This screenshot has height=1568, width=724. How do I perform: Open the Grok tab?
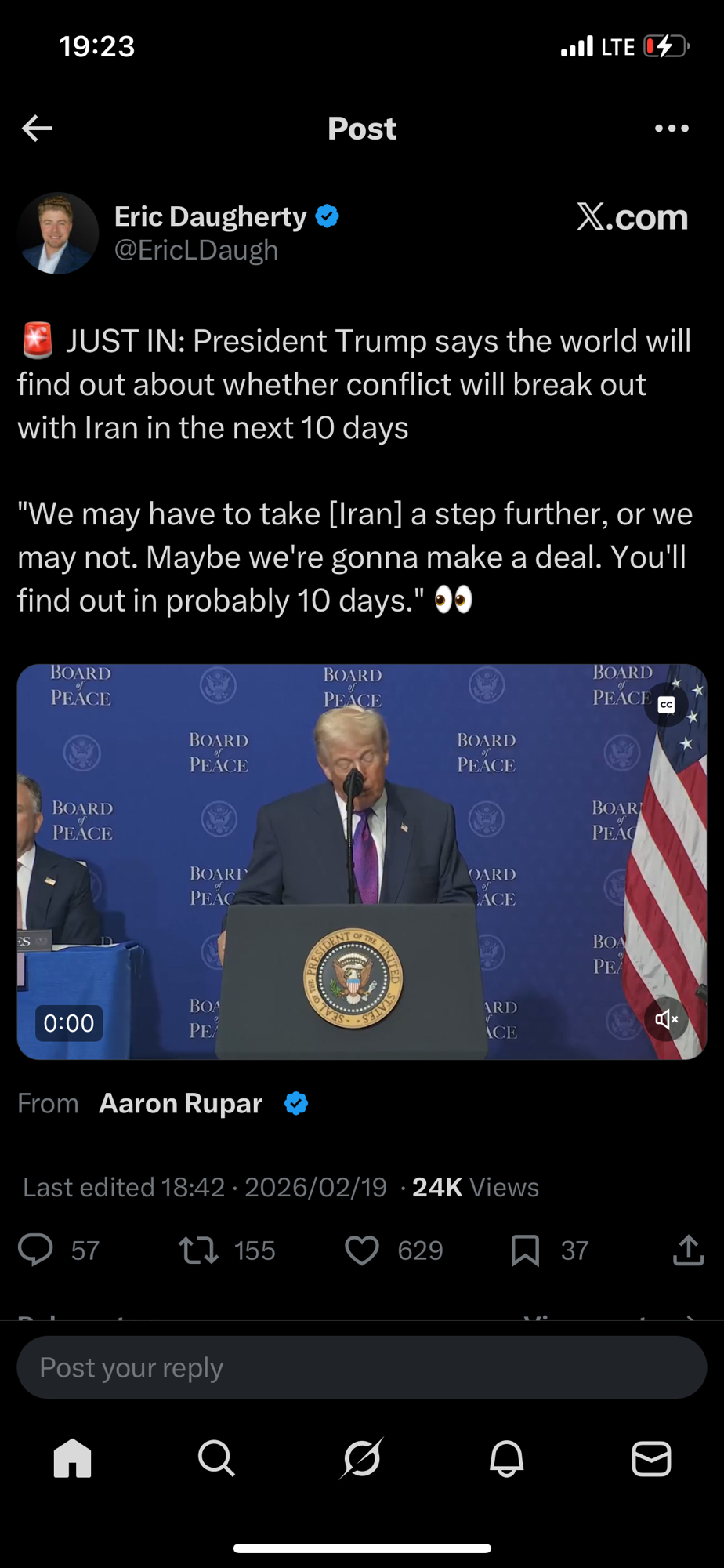[x=362, y=1458]
